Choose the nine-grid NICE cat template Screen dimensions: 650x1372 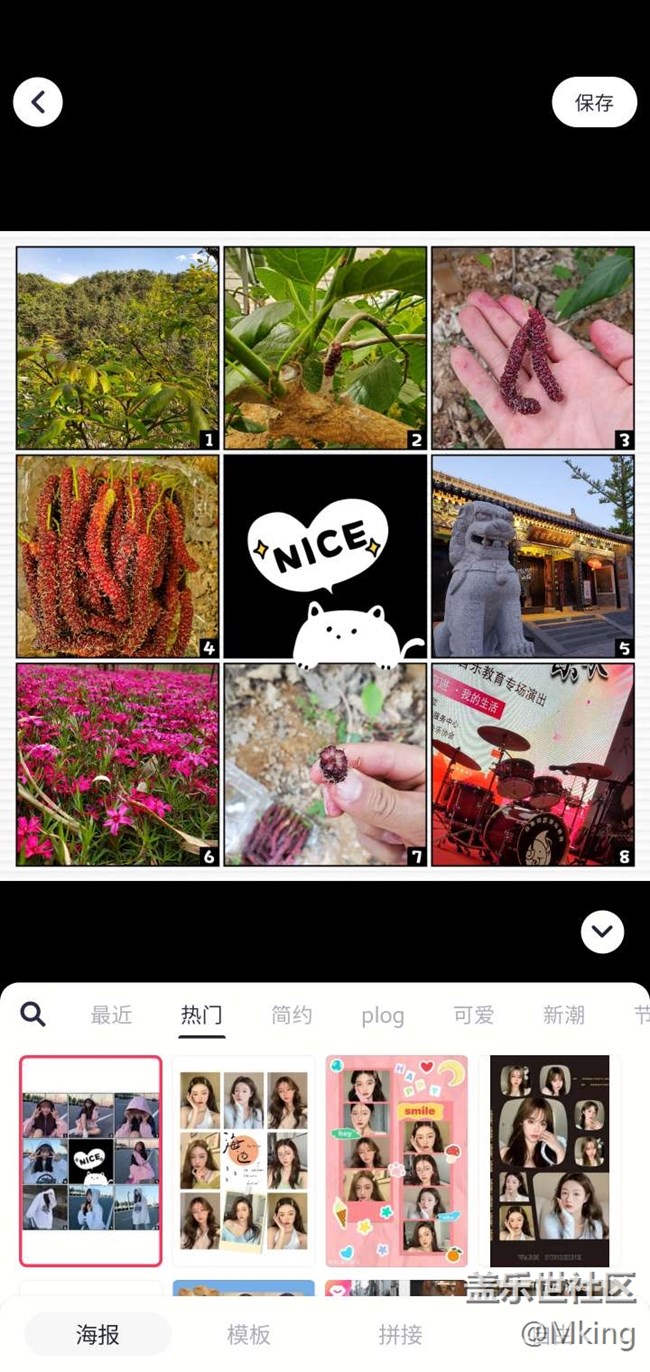tap(90, 1160)
